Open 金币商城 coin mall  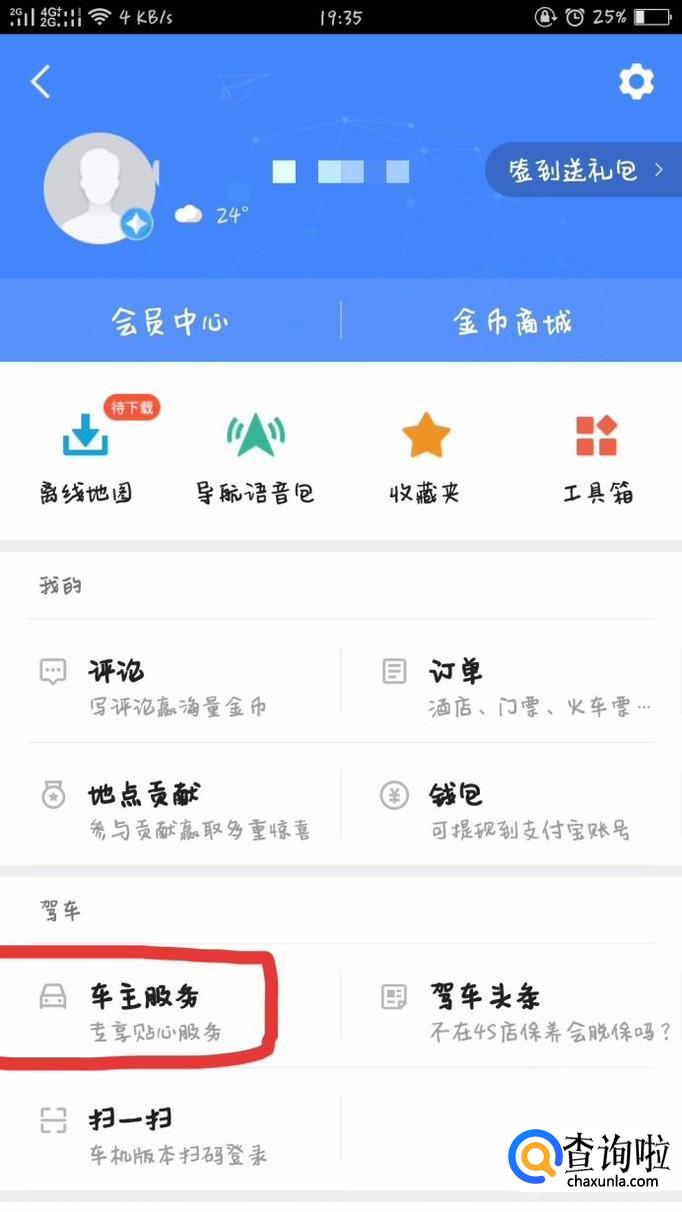(x=512, y=322)
